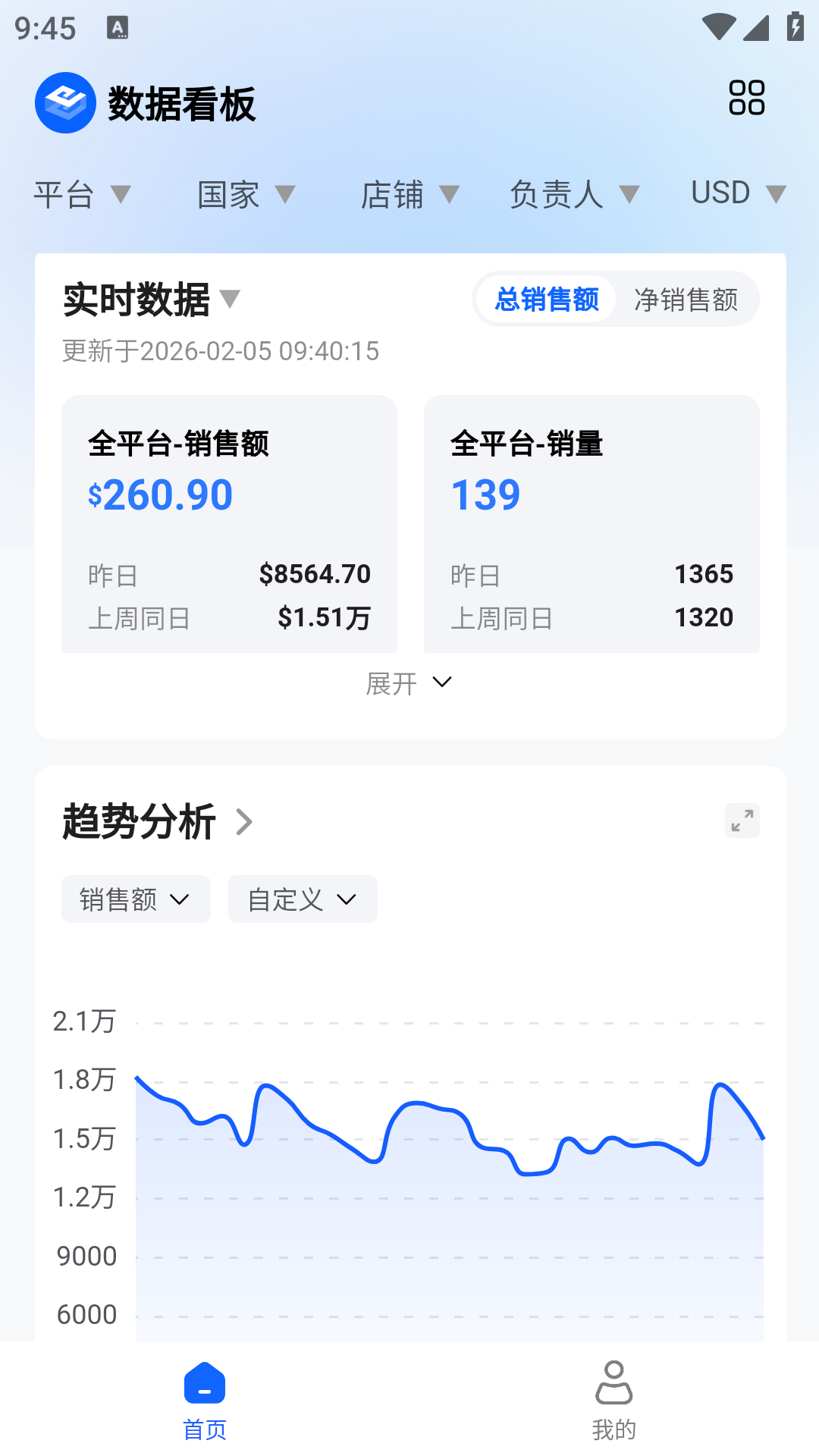This screenshot has width=819, height=1456.
Task: Open the app grid icon top right
Action: point(746,99)
